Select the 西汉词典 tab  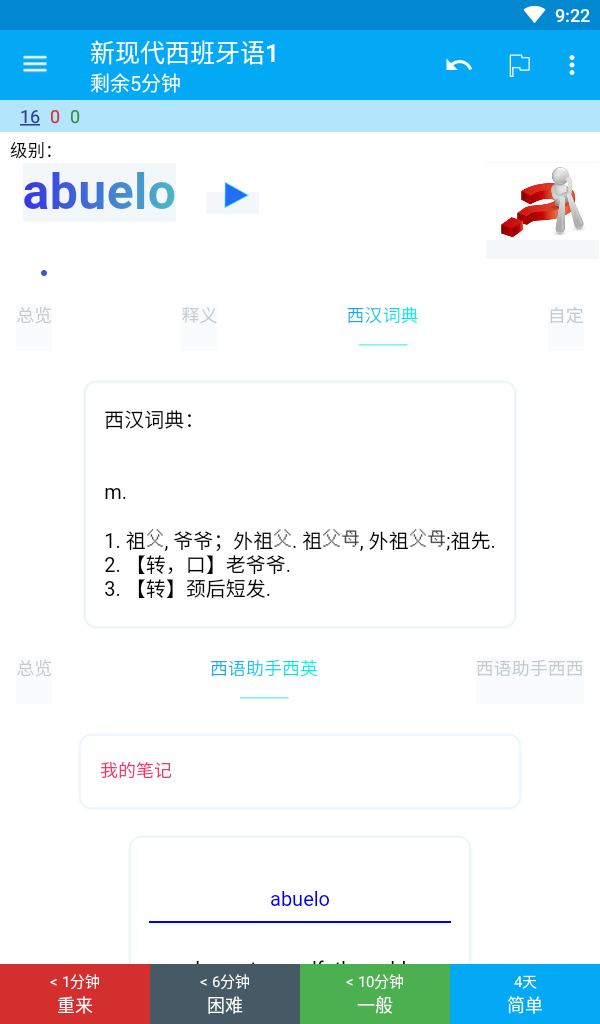(x=383, y=316)
